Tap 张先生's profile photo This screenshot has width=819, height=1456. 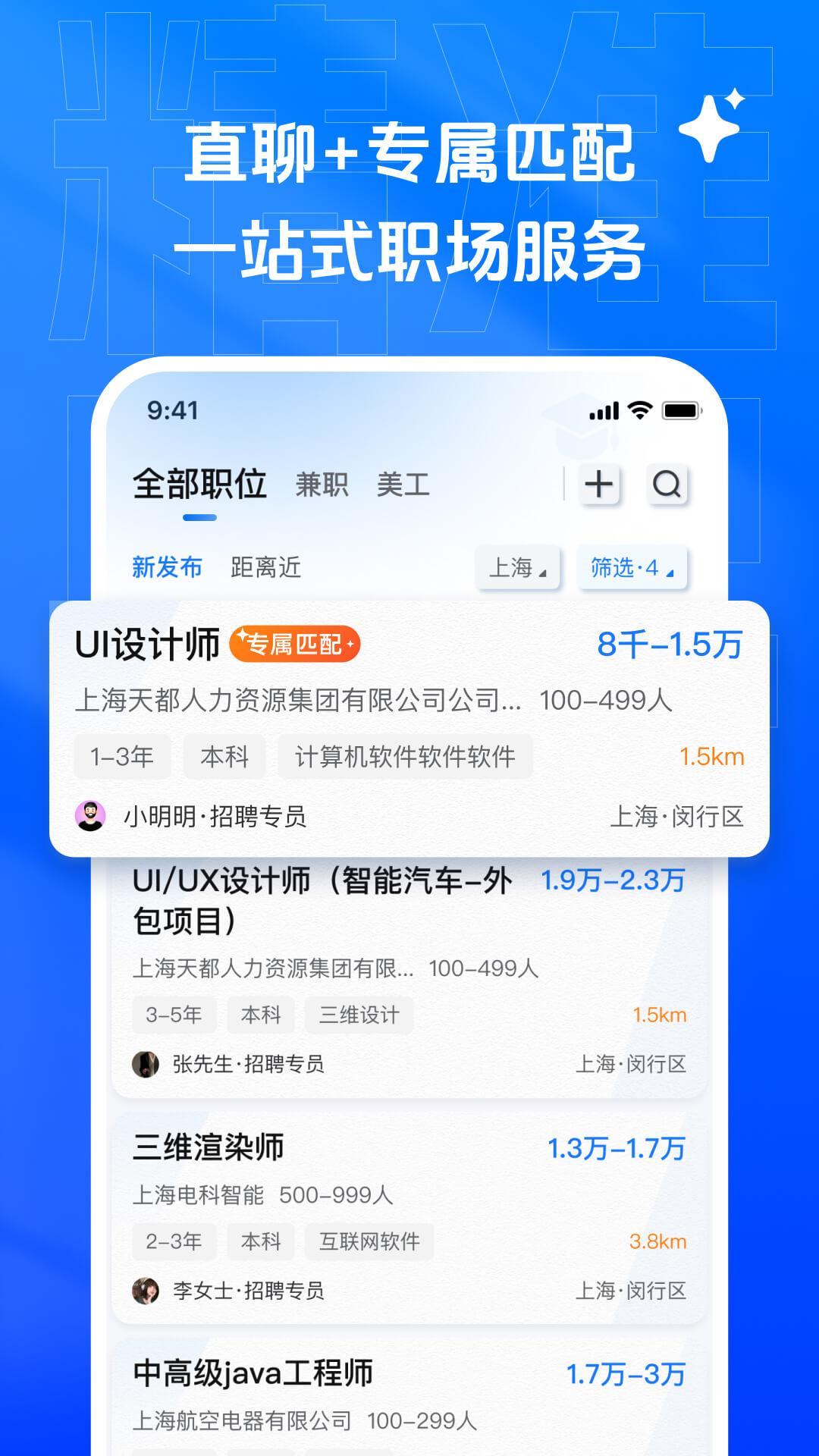pyautogui.click(x=146, y=1065)
